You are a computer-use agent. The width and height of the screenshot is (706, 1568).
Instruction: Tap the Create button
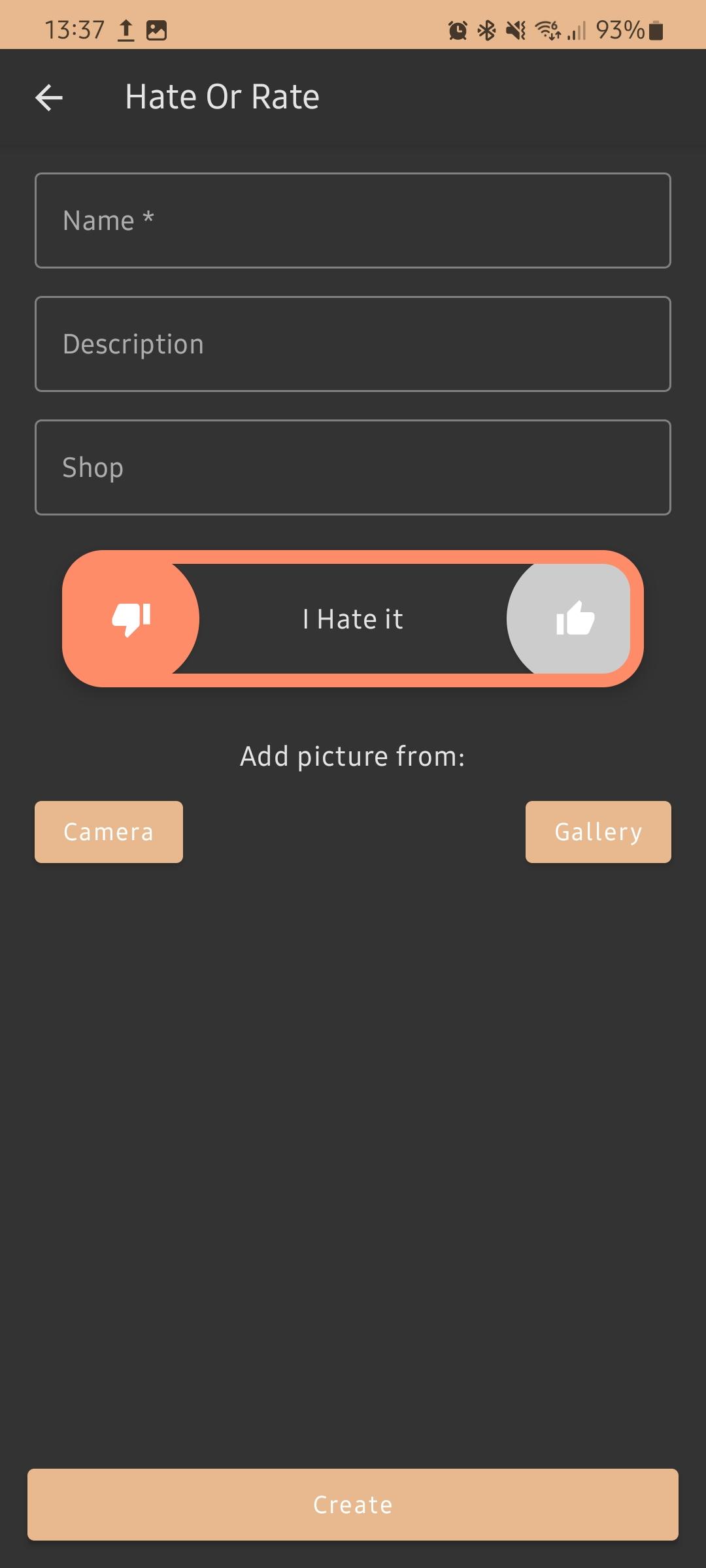tap(353, 1505)
